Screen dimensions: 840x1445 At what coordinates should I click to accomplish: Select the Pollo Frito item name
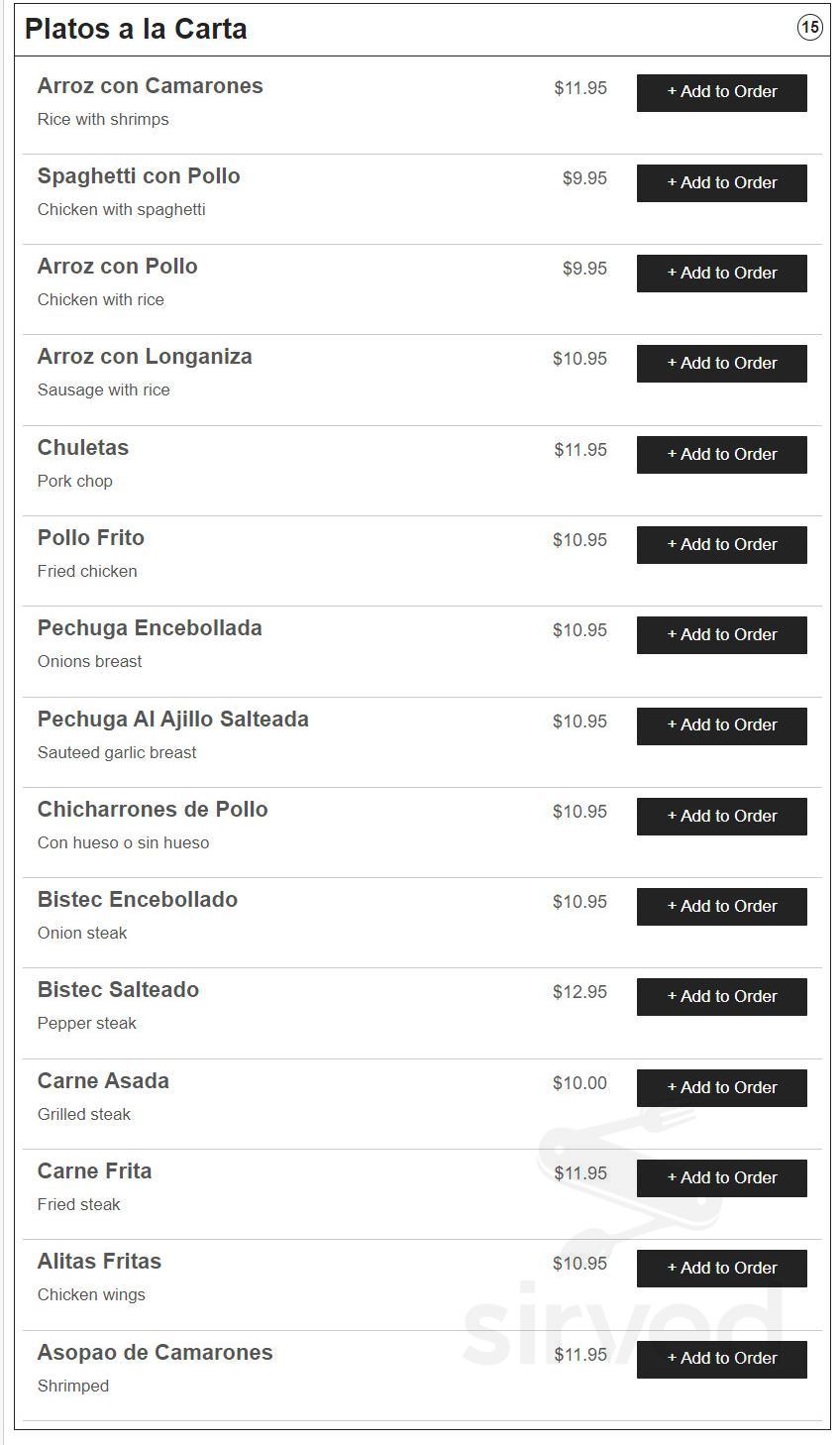pos(89,537)
